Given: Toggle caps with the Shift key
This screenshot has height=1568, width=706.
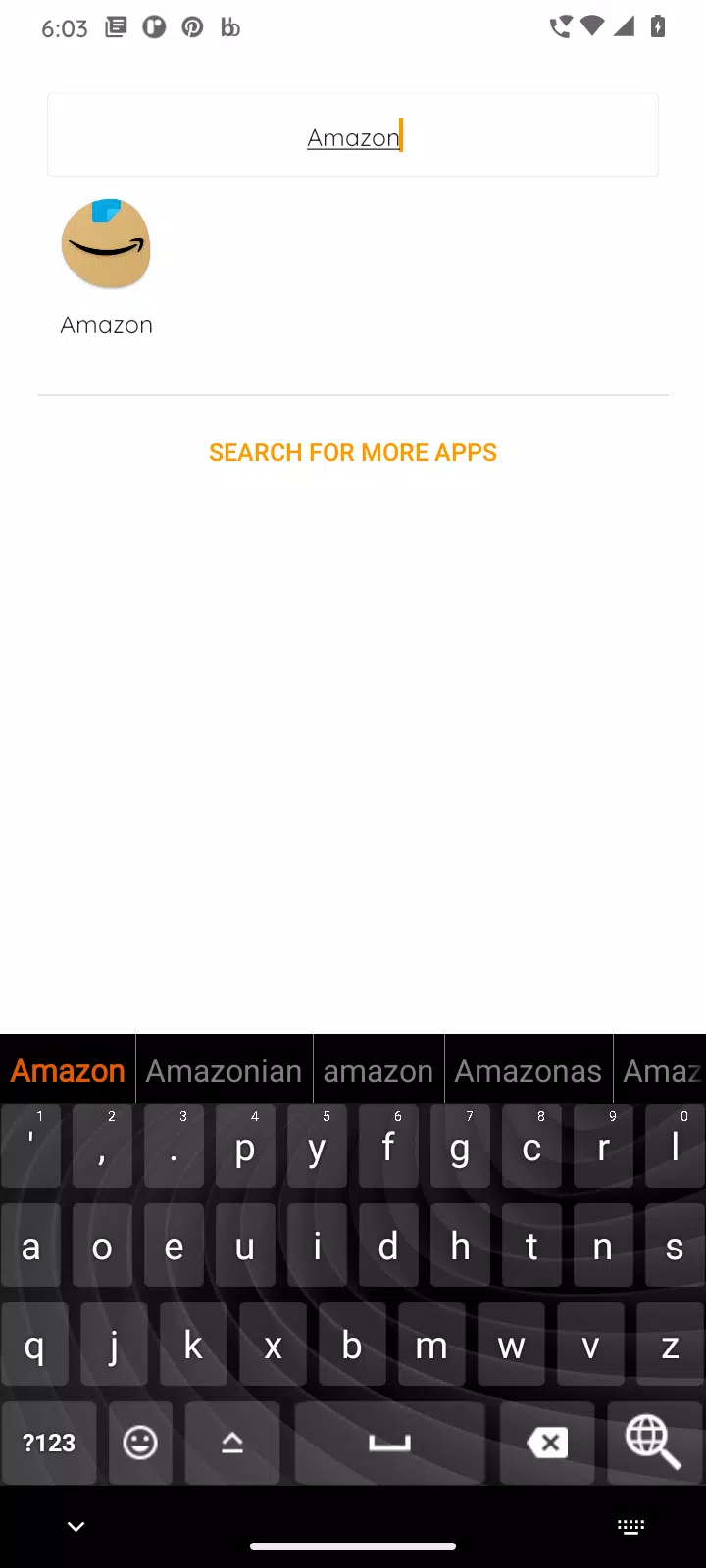Looking at the screenshot, I should coord(232,1443).
